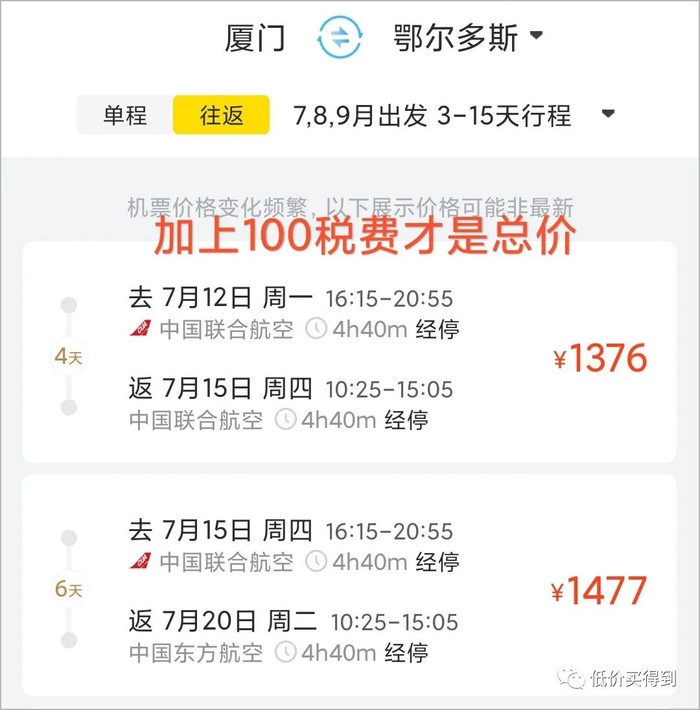This screenshot has height=710, width=700.
Task: Open the ¥1376 round-trip flight card
Action: click(349, 356)
